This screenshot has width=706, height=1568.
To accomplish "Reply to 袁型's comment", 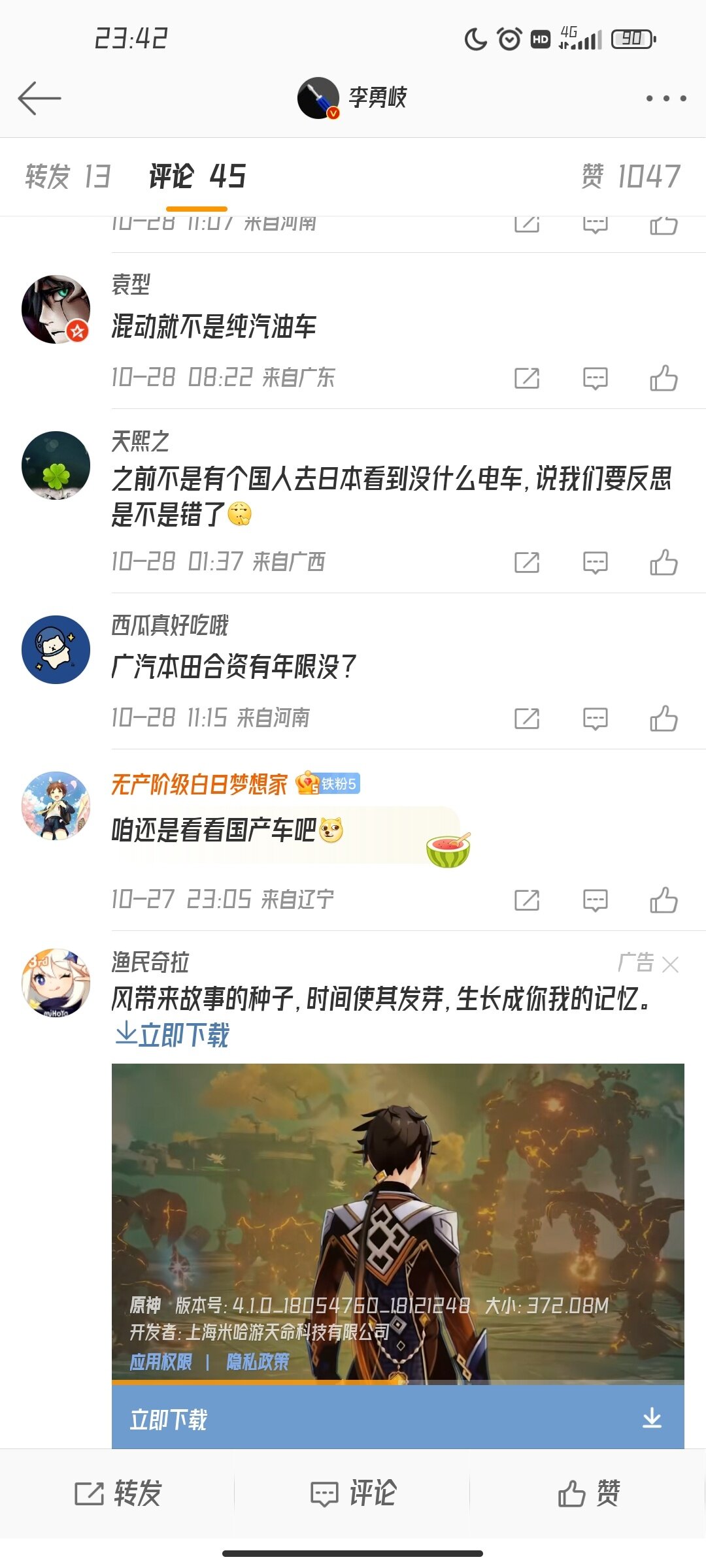I will [x=595, y=378].
